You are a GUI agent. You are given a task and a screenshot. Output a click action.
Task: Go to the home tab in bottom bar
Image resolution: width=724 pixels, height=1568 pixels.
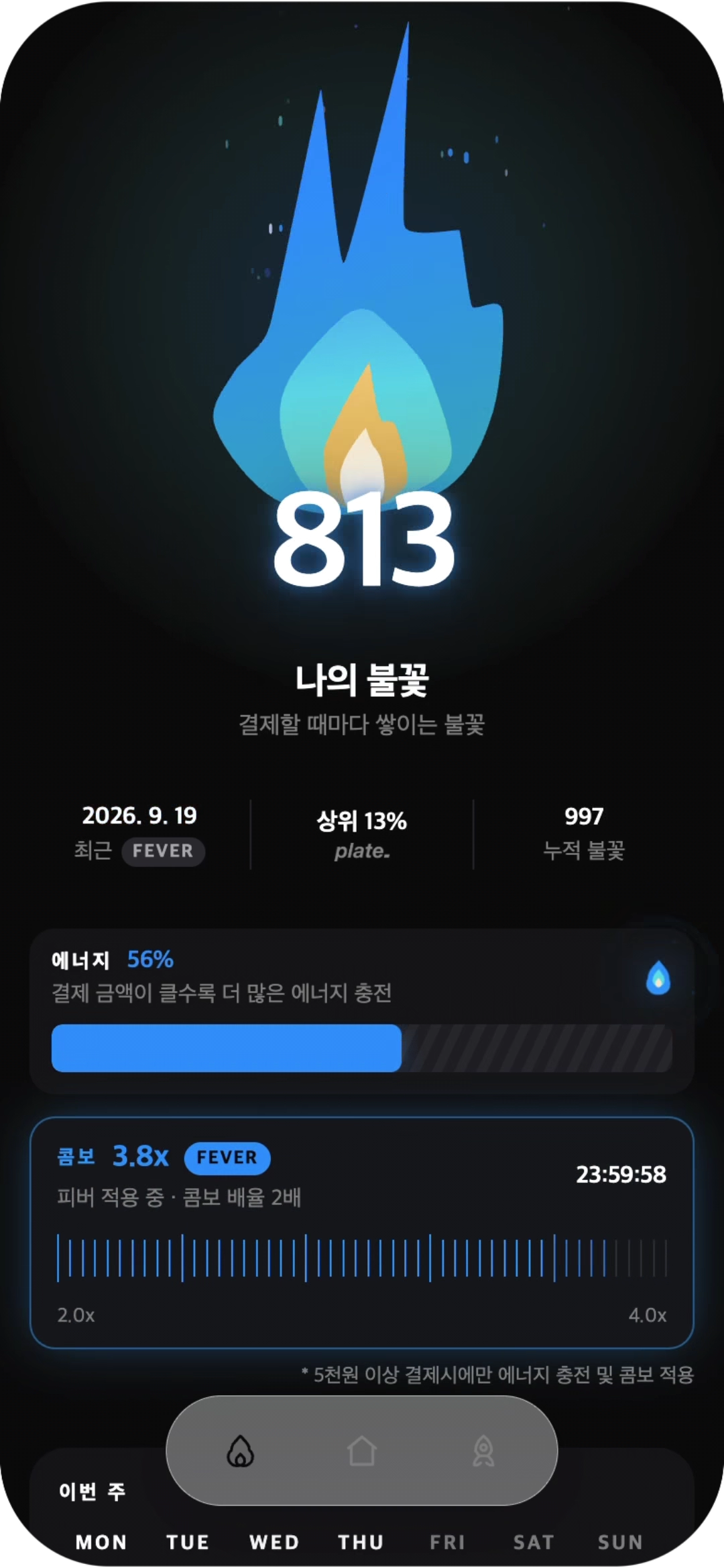(362, 1451)
